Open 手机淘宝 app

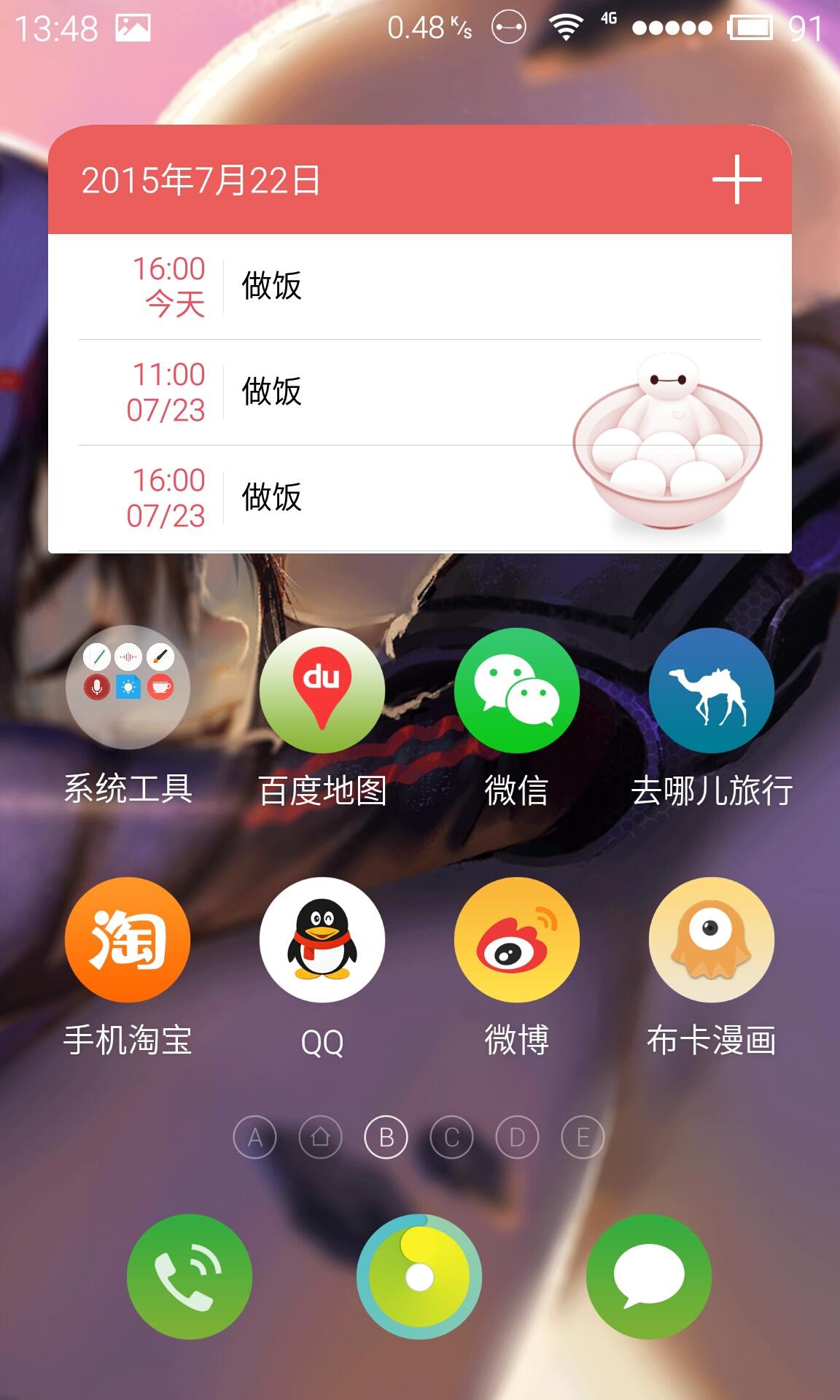tap(128, 939)
